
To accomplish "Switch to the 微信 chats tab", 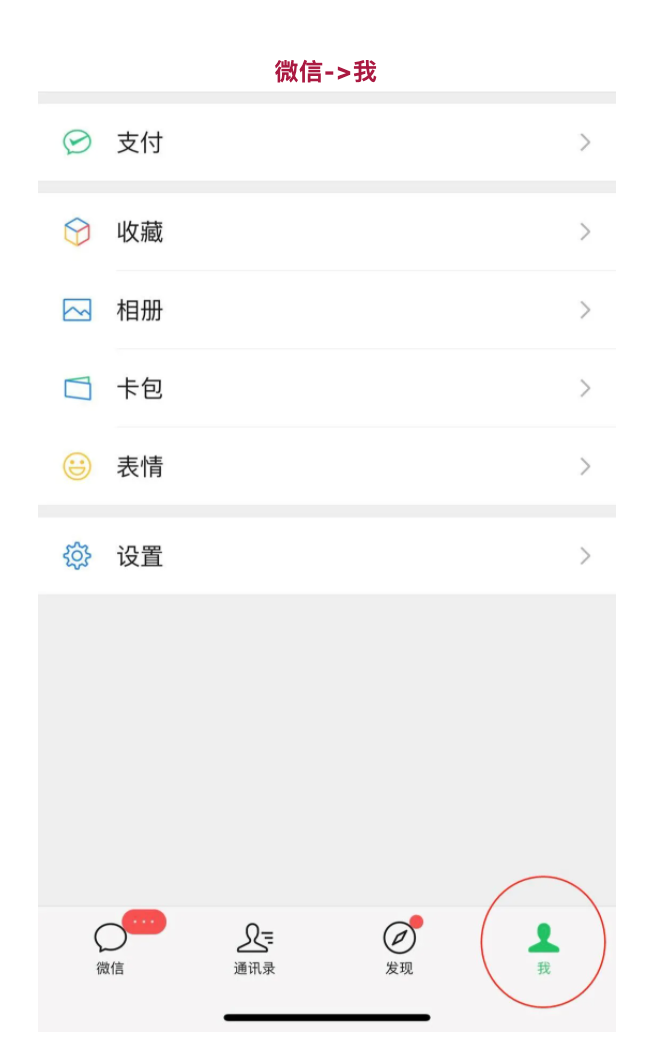I will click(x=110, y=948).
